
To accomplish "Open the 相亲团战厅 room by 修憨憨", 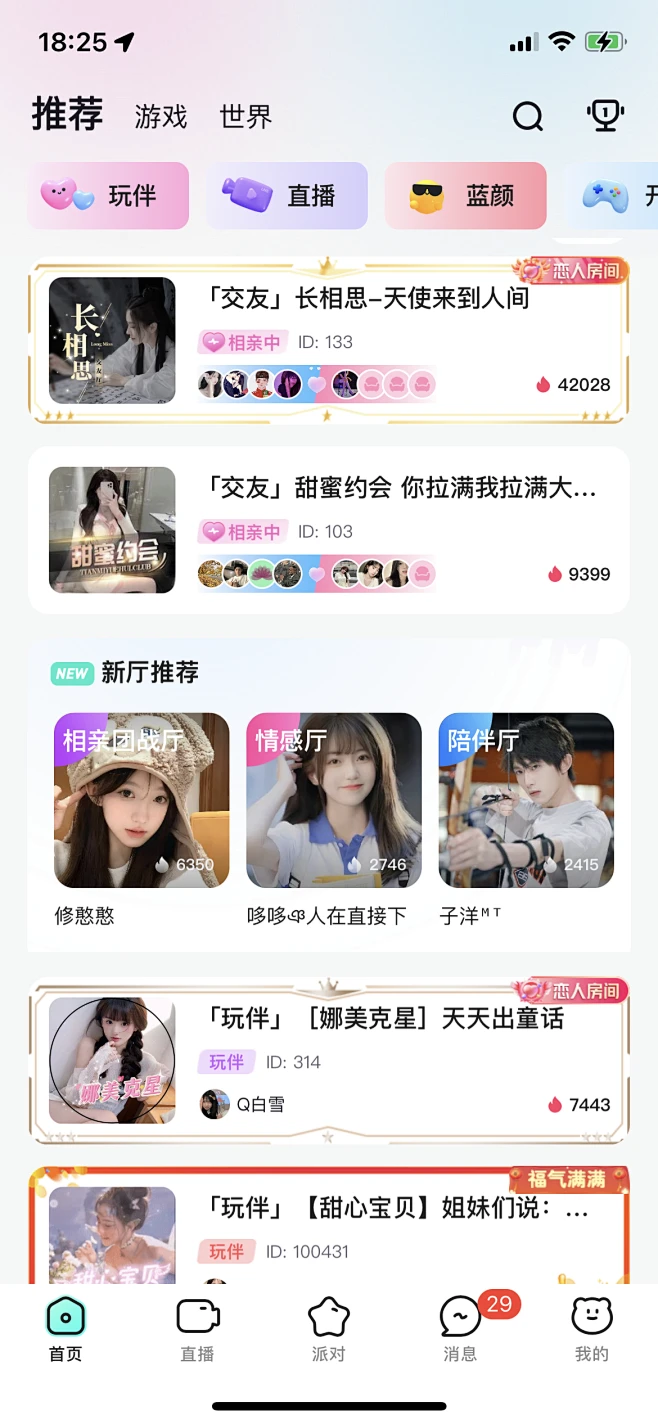I will [x=141, y=801].
